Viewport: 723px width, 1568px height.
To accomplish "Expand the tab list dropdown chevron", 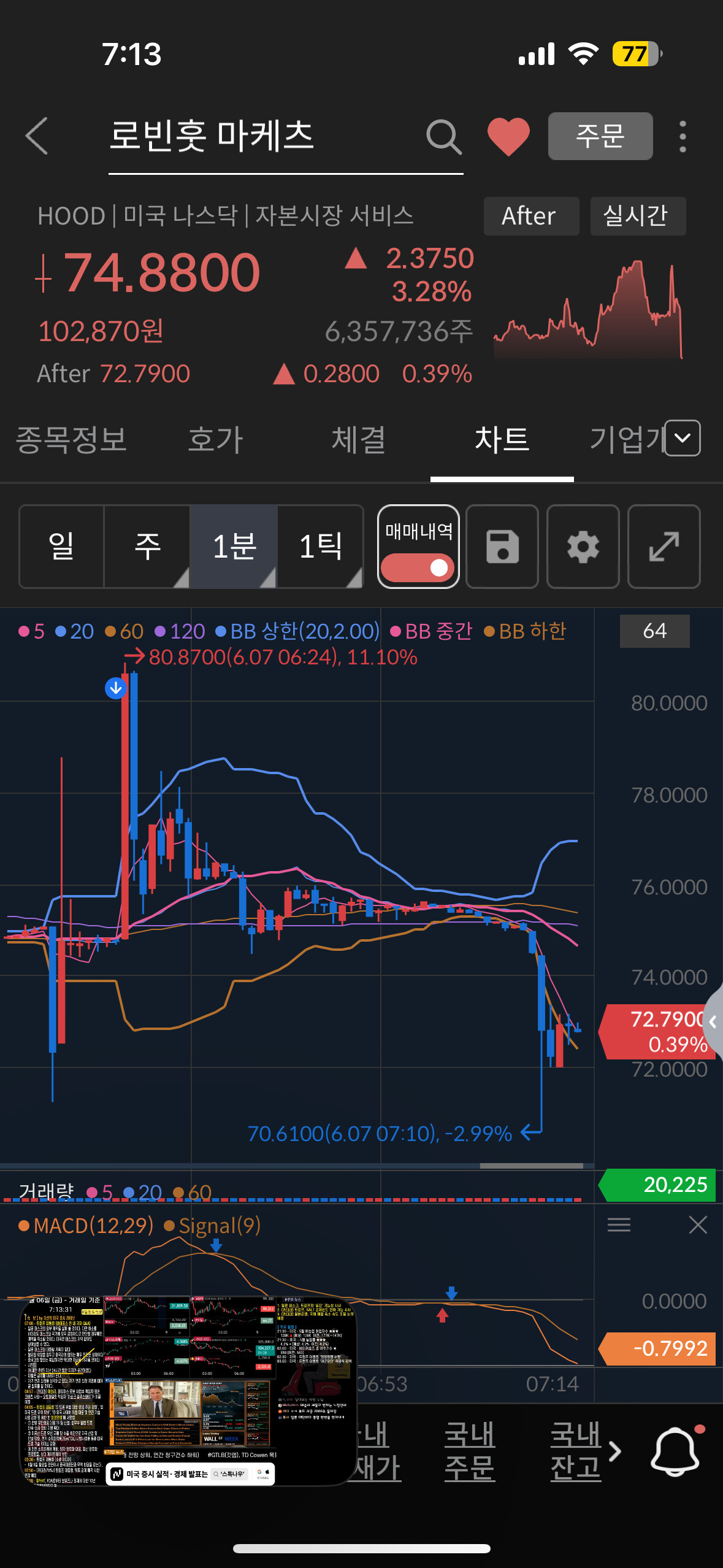I will (x=683, y=438).
